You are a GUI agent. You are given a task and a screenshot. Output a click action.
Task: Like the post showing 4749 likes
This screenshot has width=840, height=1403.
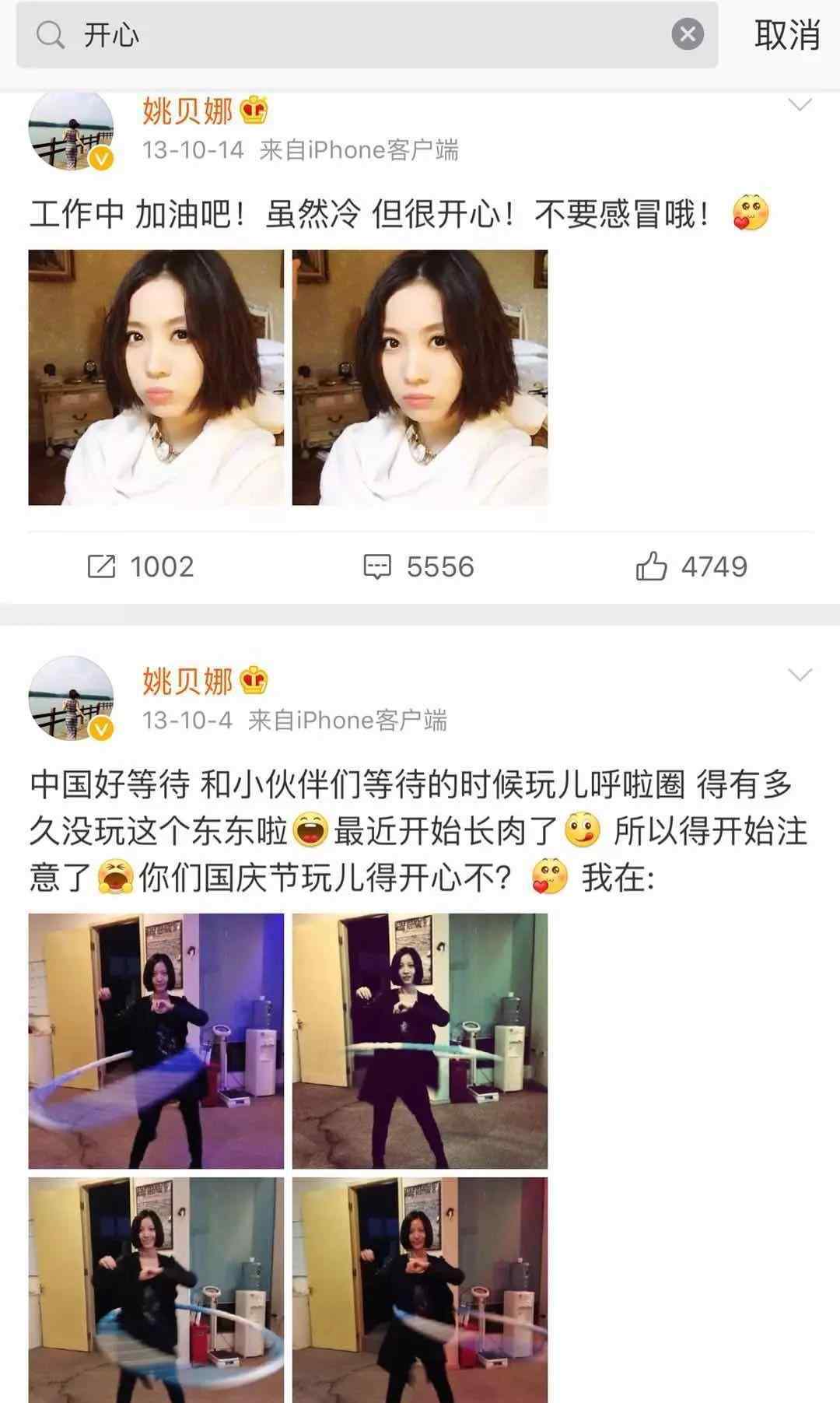tap(691, 566)
